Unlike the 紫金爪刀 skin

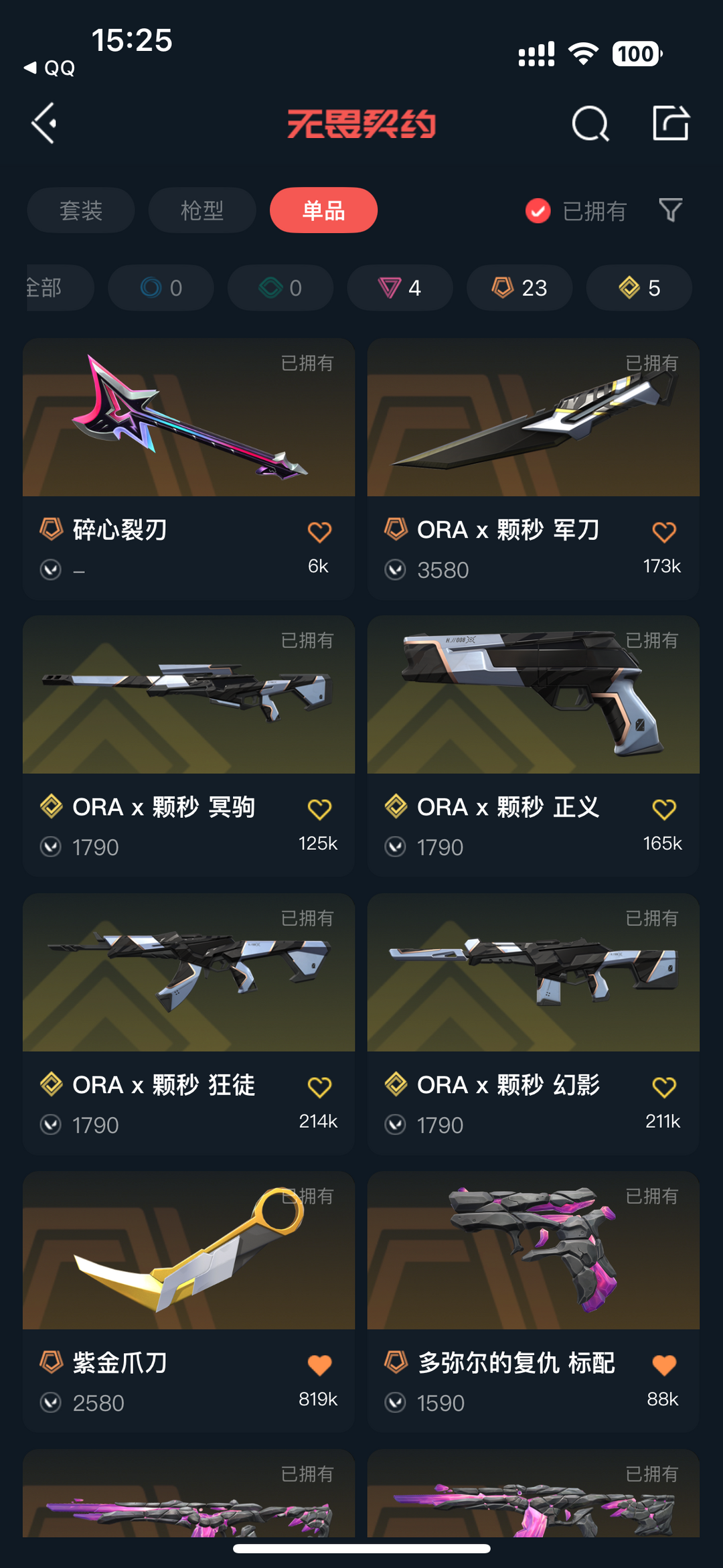pyautogui.click(x=319, y=1365)
